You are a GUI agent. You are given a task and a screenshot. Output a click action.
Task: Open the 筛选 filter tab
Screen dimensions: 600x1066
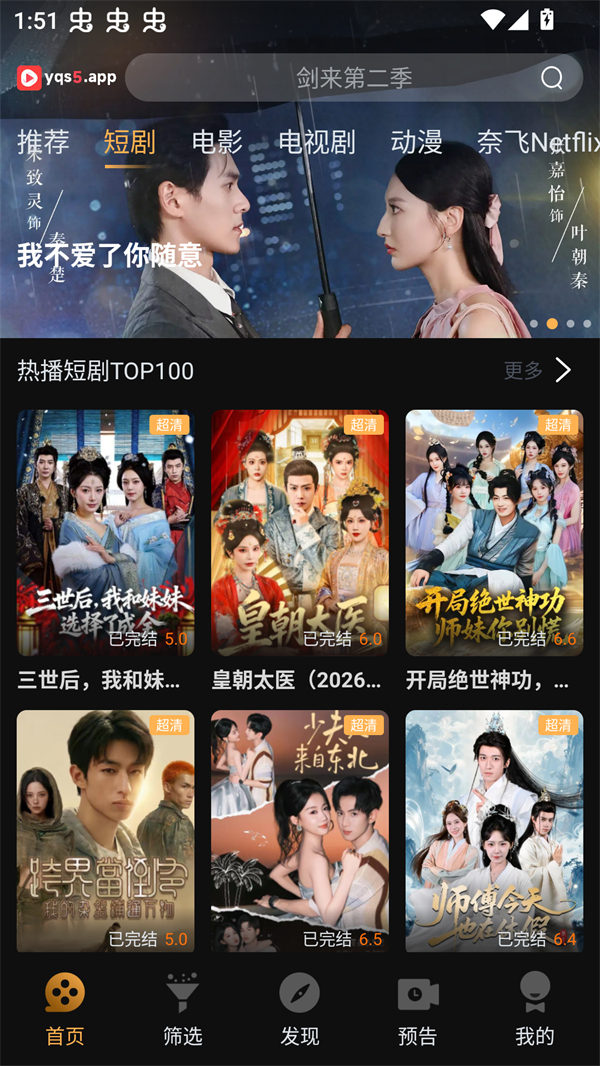click(x=182, y=1008)
